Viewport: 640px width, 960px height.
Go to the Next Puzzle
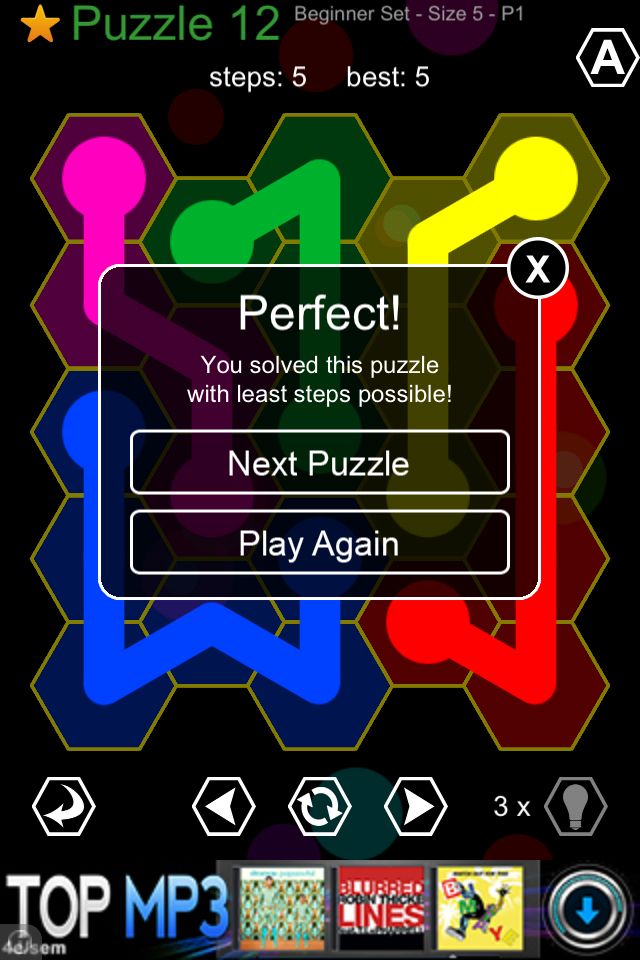point(319,463)
